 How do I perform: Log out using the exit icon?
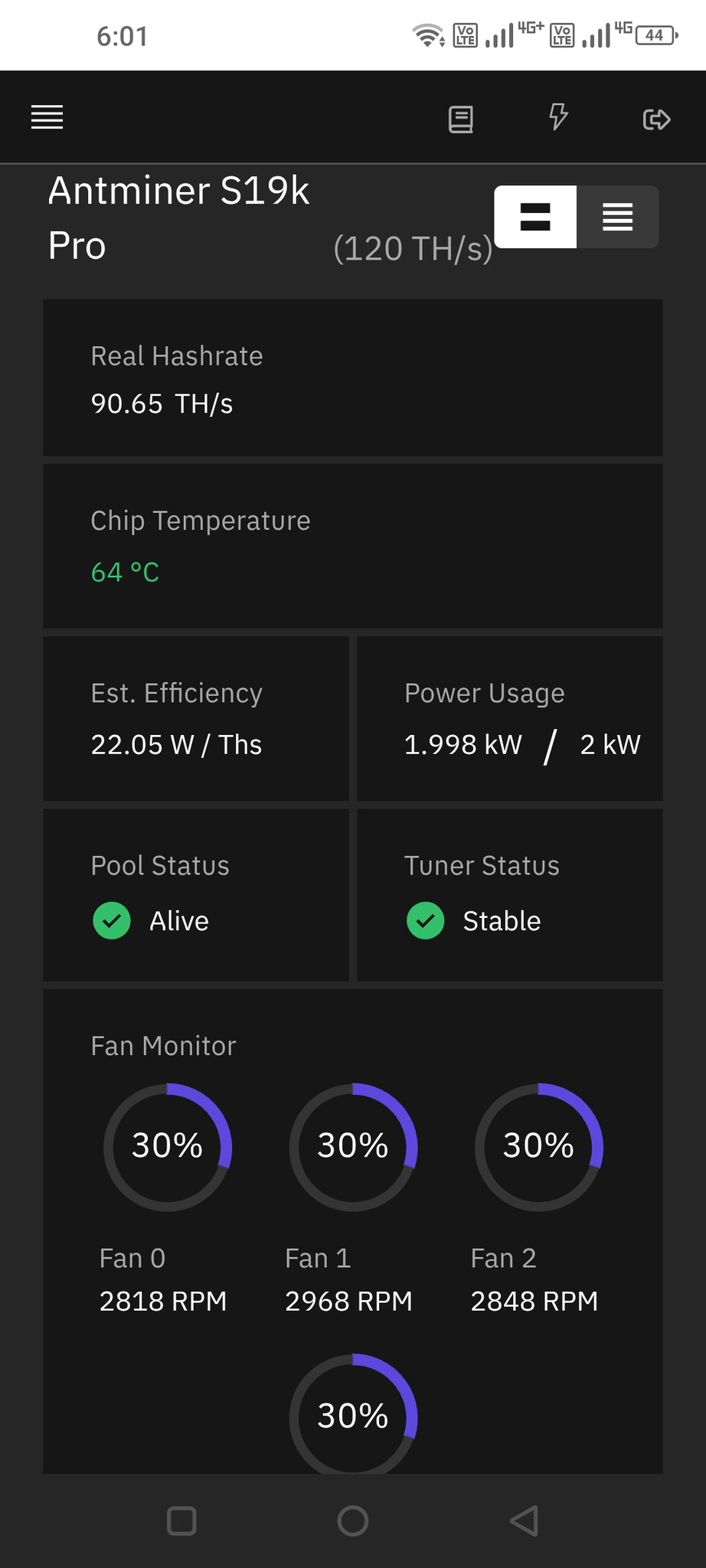point(656,119)
